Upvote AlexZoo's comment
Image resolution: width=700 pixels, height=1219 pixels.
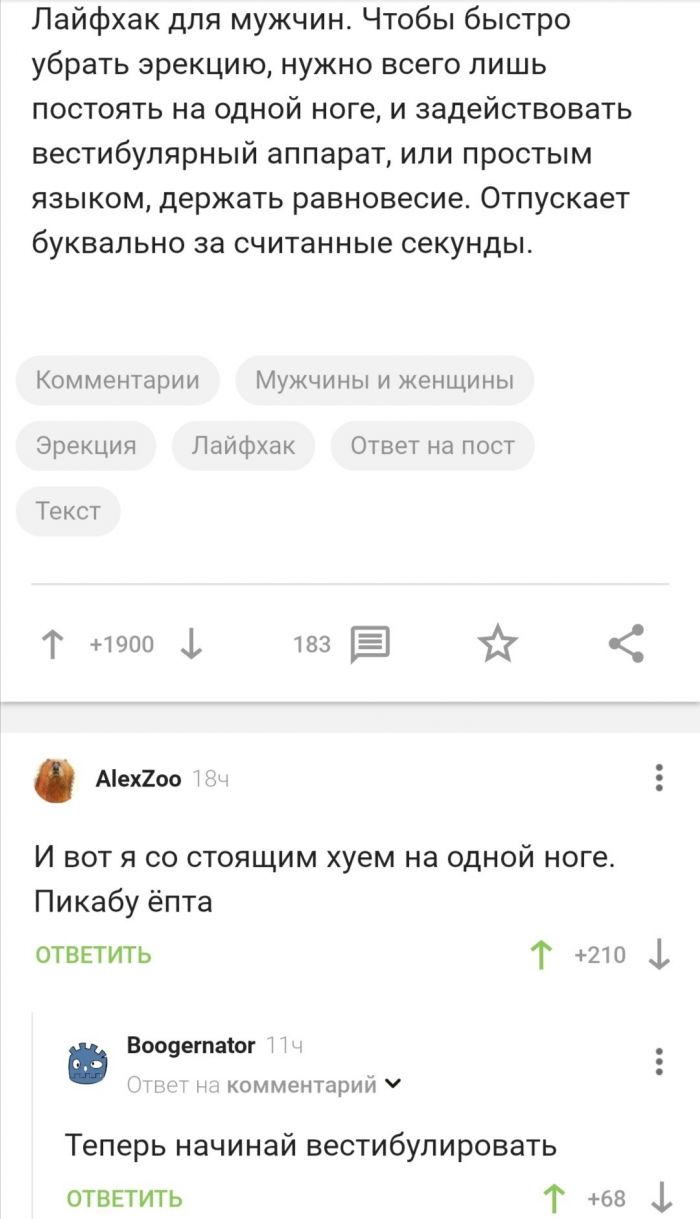pyautogui.click(x=542, y=955)
